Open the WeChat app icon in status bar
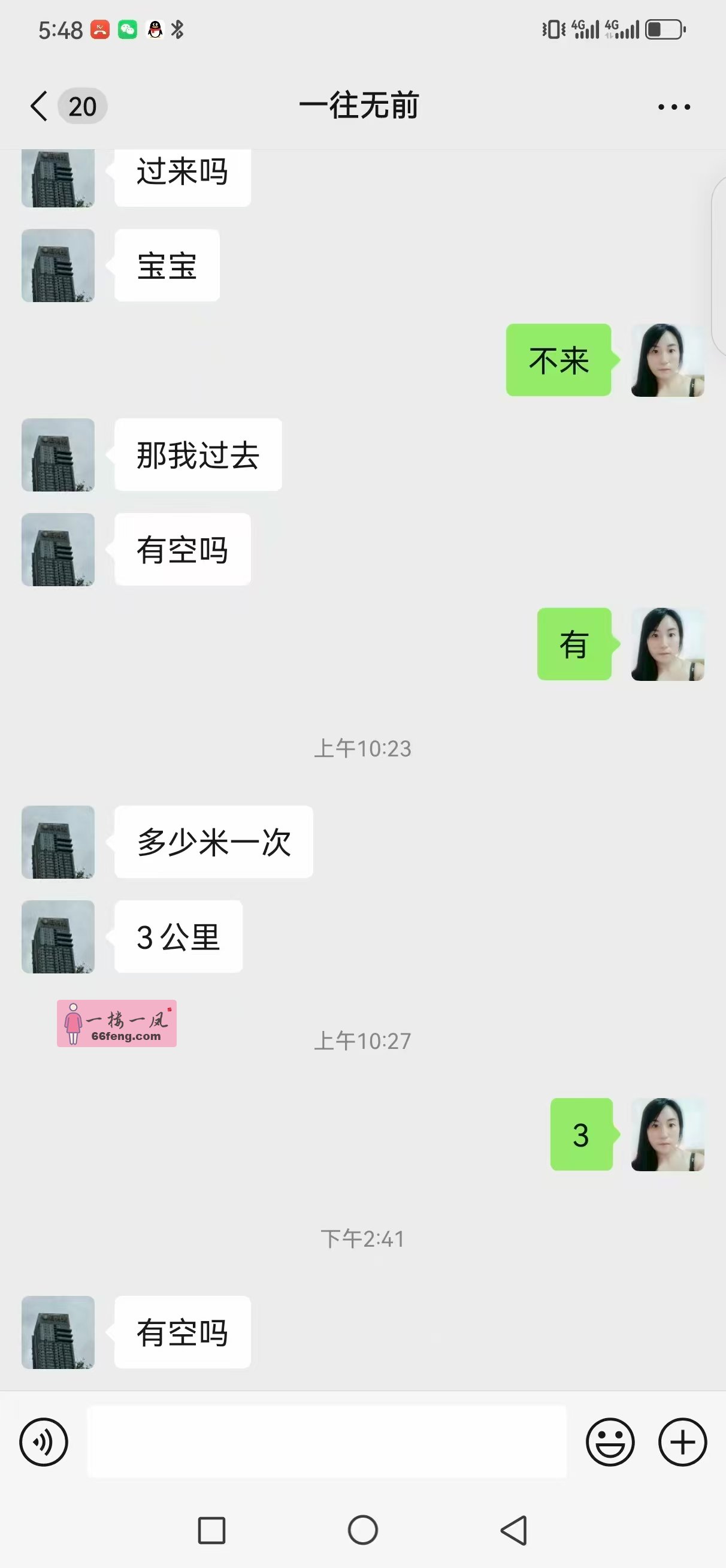 tap(127, 29)
